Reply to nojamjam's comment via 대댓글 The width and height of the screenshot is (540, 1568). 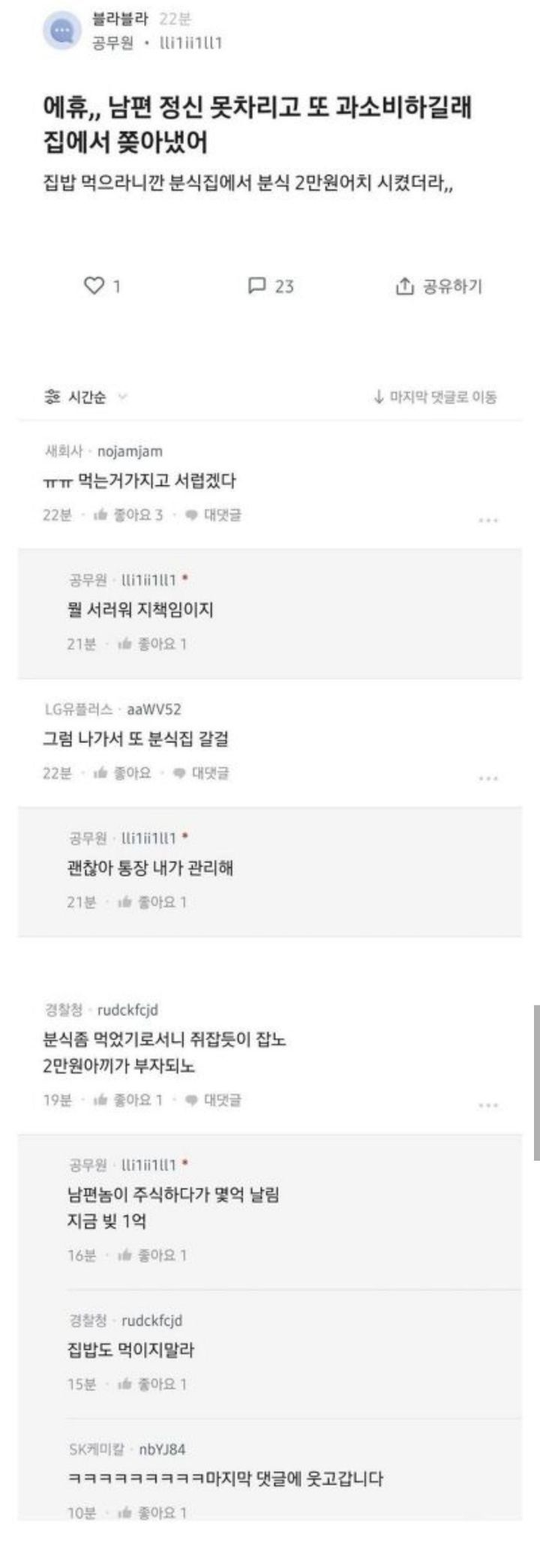point(214,515)
